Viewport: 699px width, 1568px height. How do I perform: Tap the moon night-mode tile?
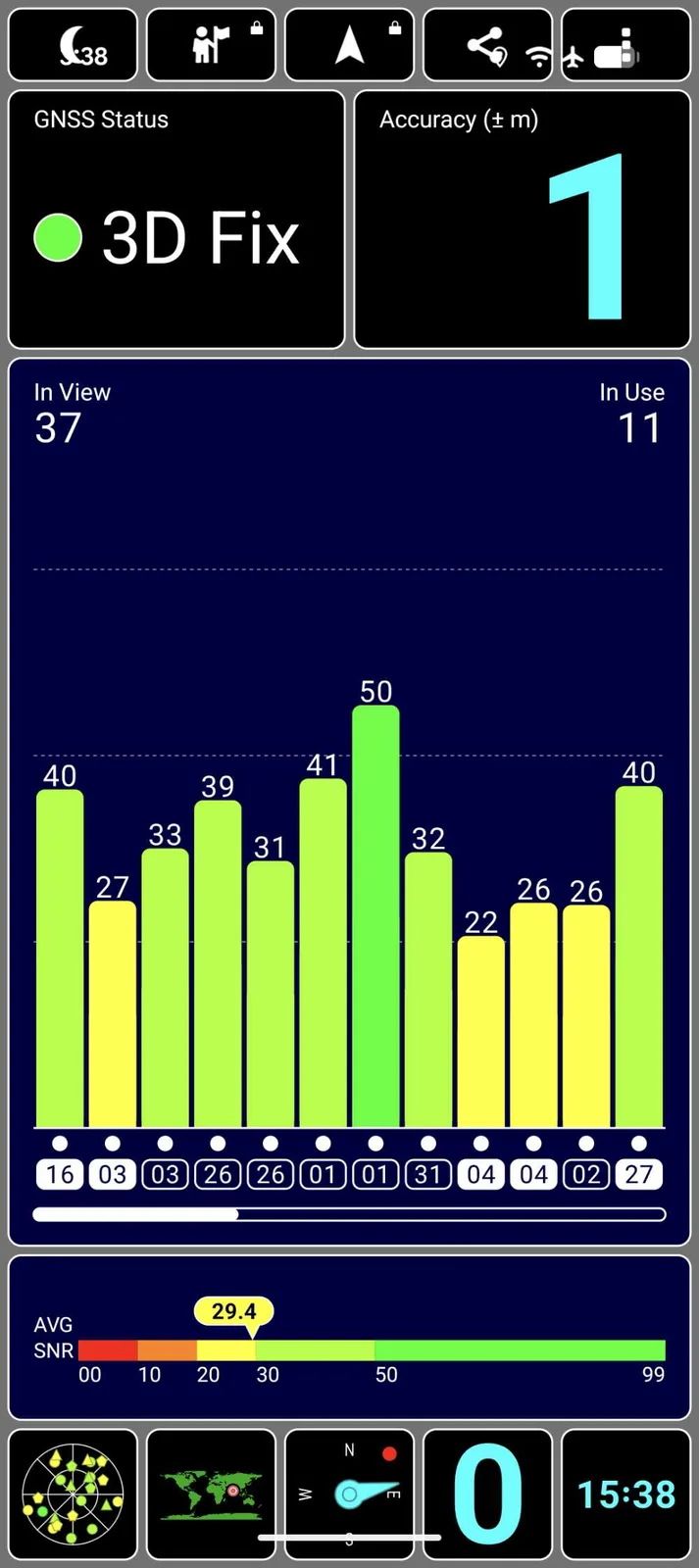[74, 45]
